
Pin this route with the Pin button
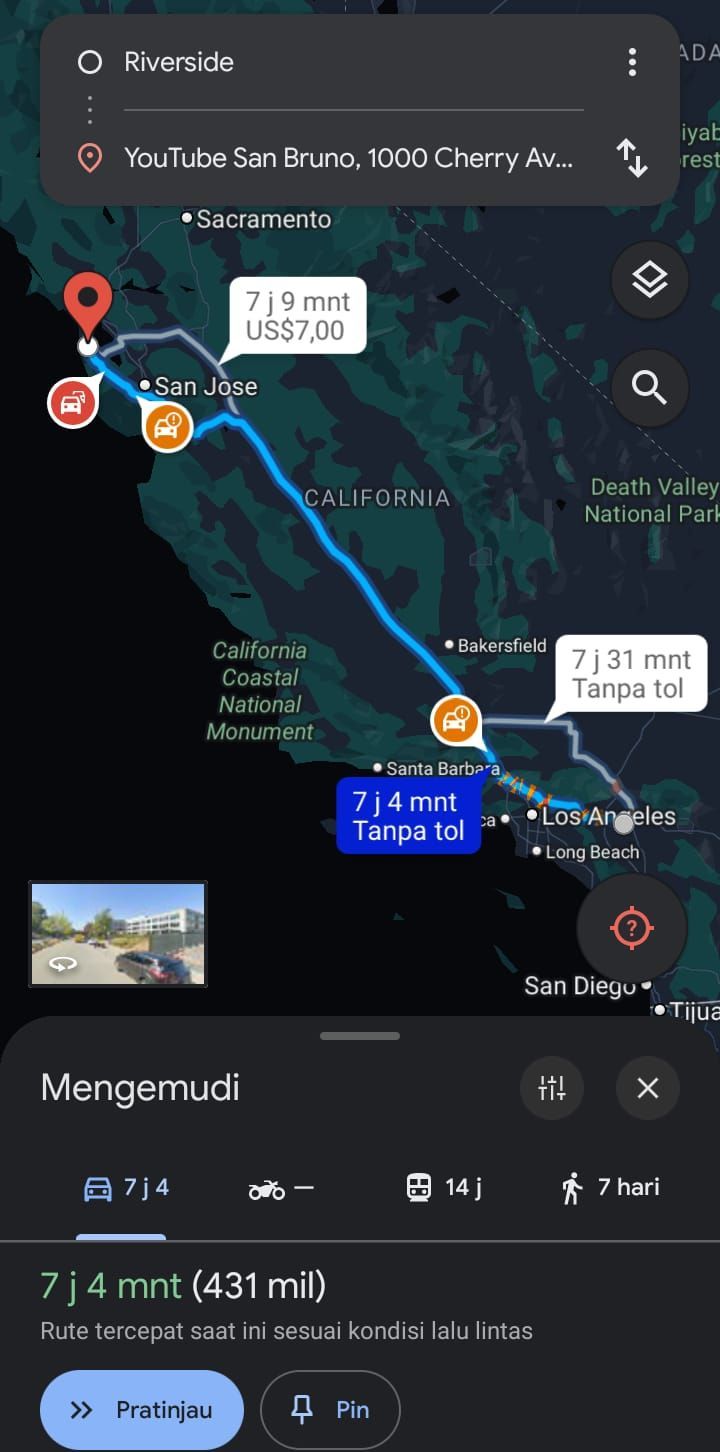pyautogui.click(x=330, y=1410)
